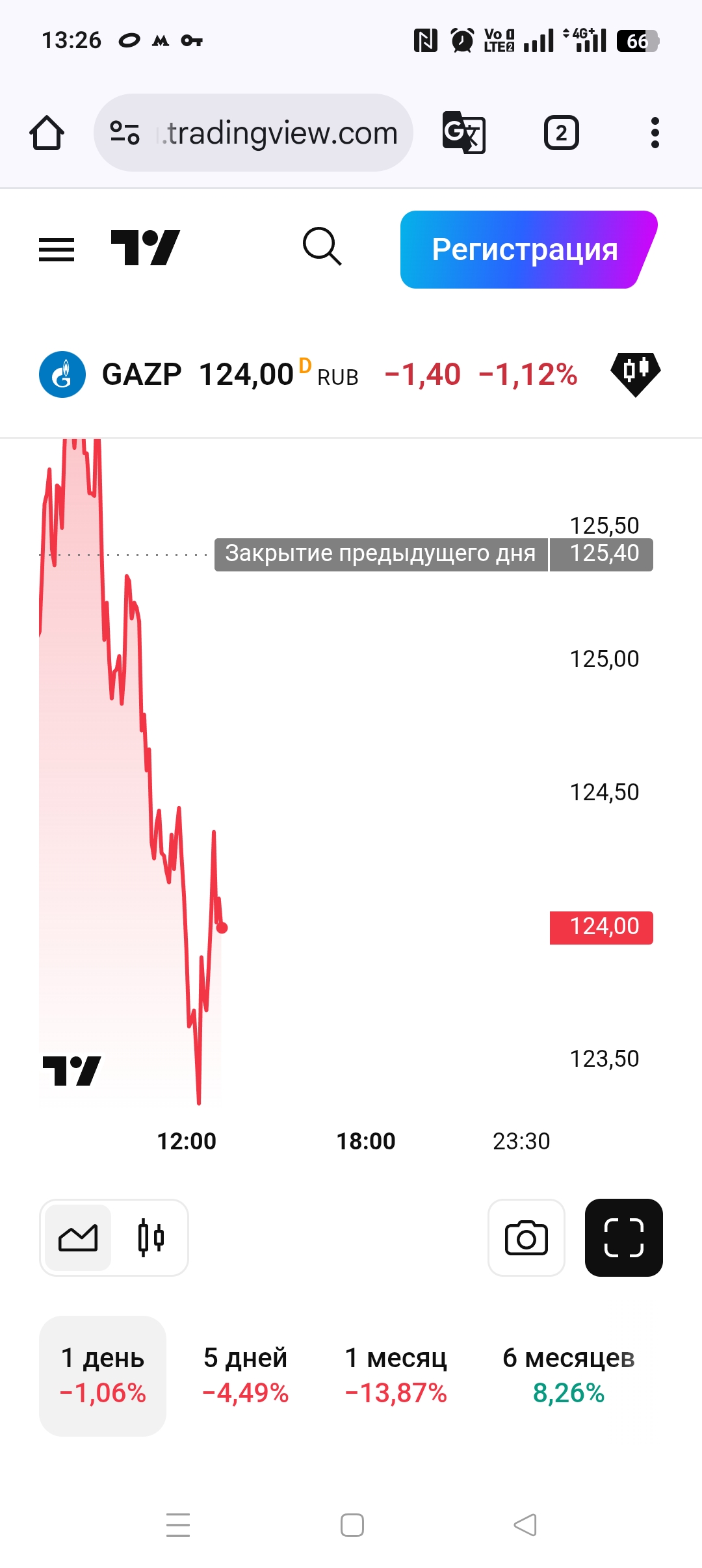The width and height of the screenshot is (702, 1568).
Task: Go back with the system back button
Action: pyautogui.click(x=525, y=1524)
